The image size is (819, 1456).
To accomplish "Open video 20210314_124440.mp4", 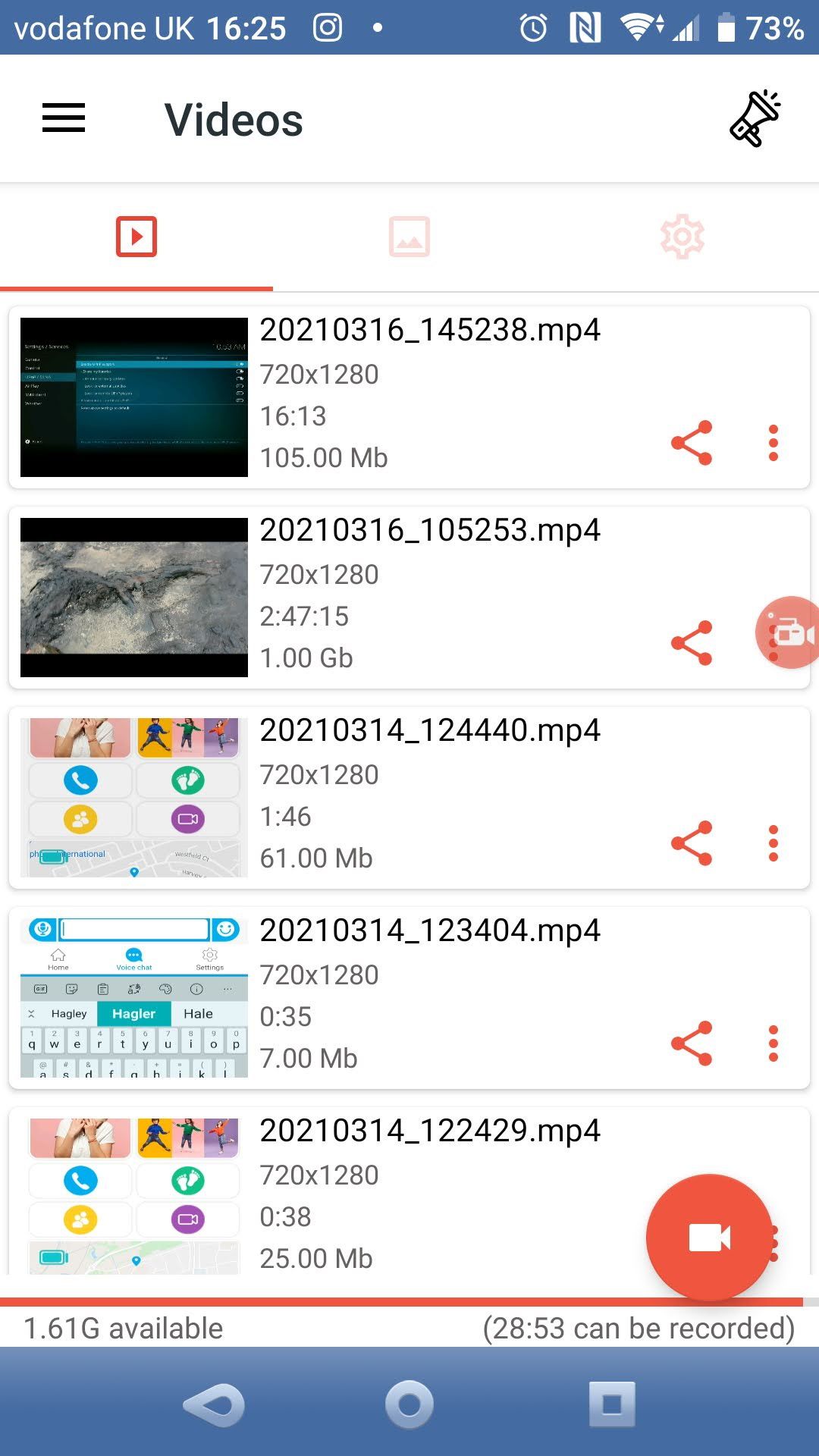I will click(134, 798).
